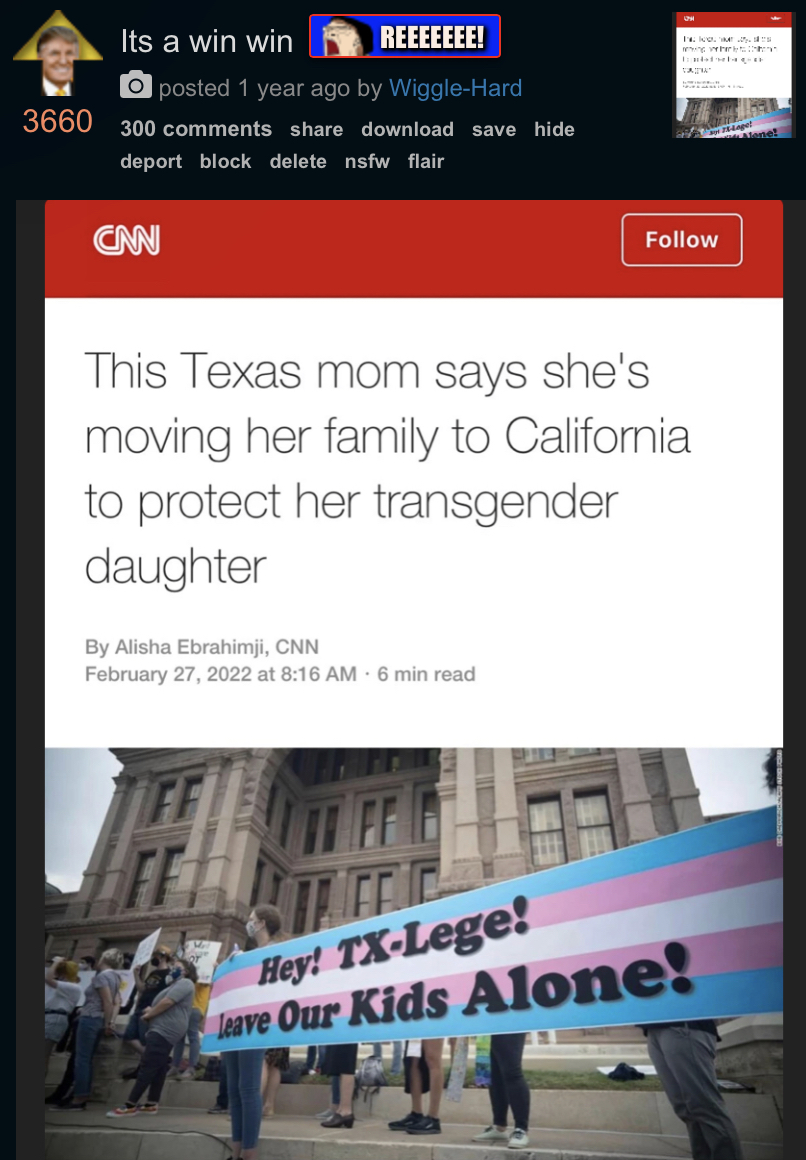Block the poster
The height and width of the screenshot is (1160, 806).
point(225,161)
